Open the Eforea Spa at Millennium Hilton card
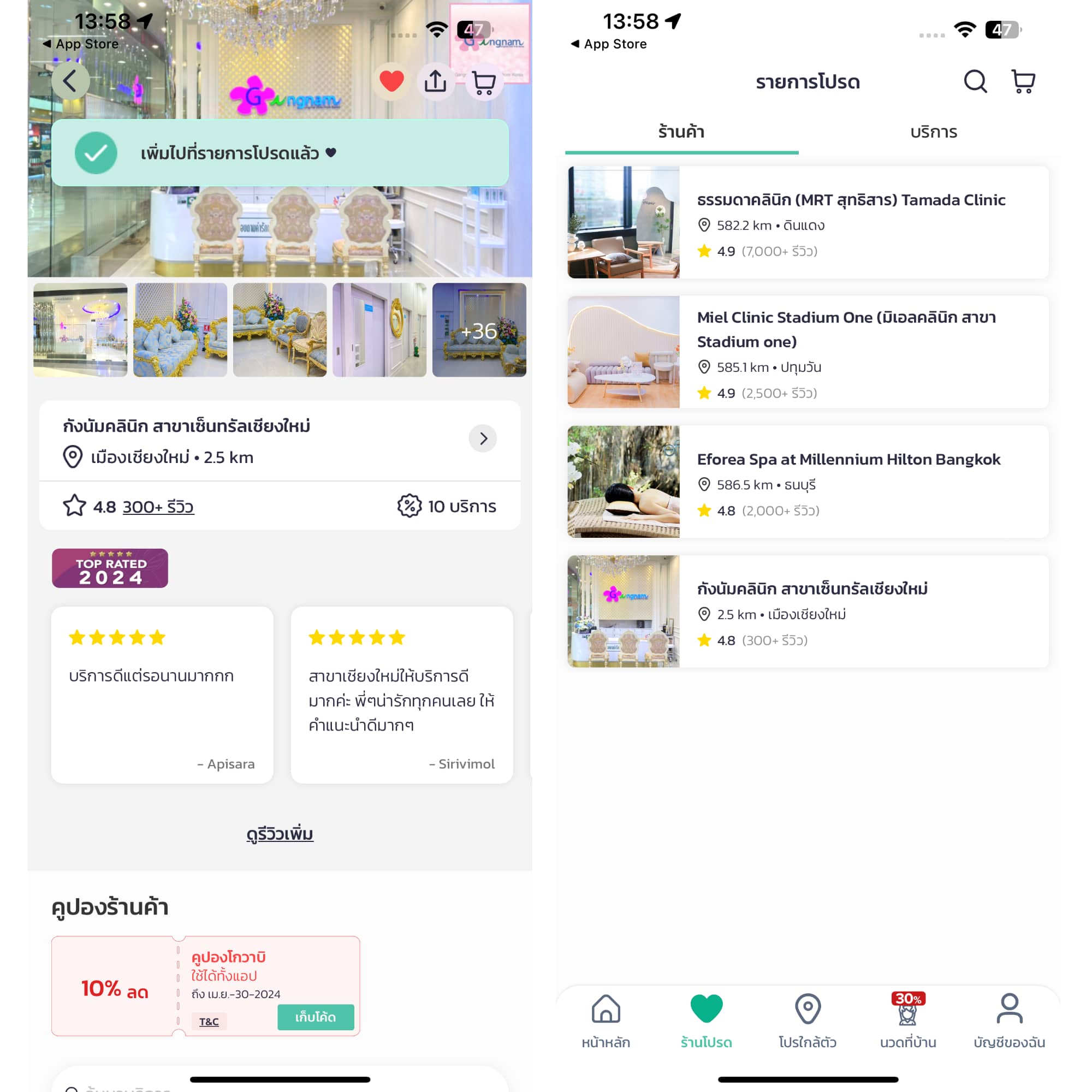This screenshot has width=1092, height=1092. point(808,482)
